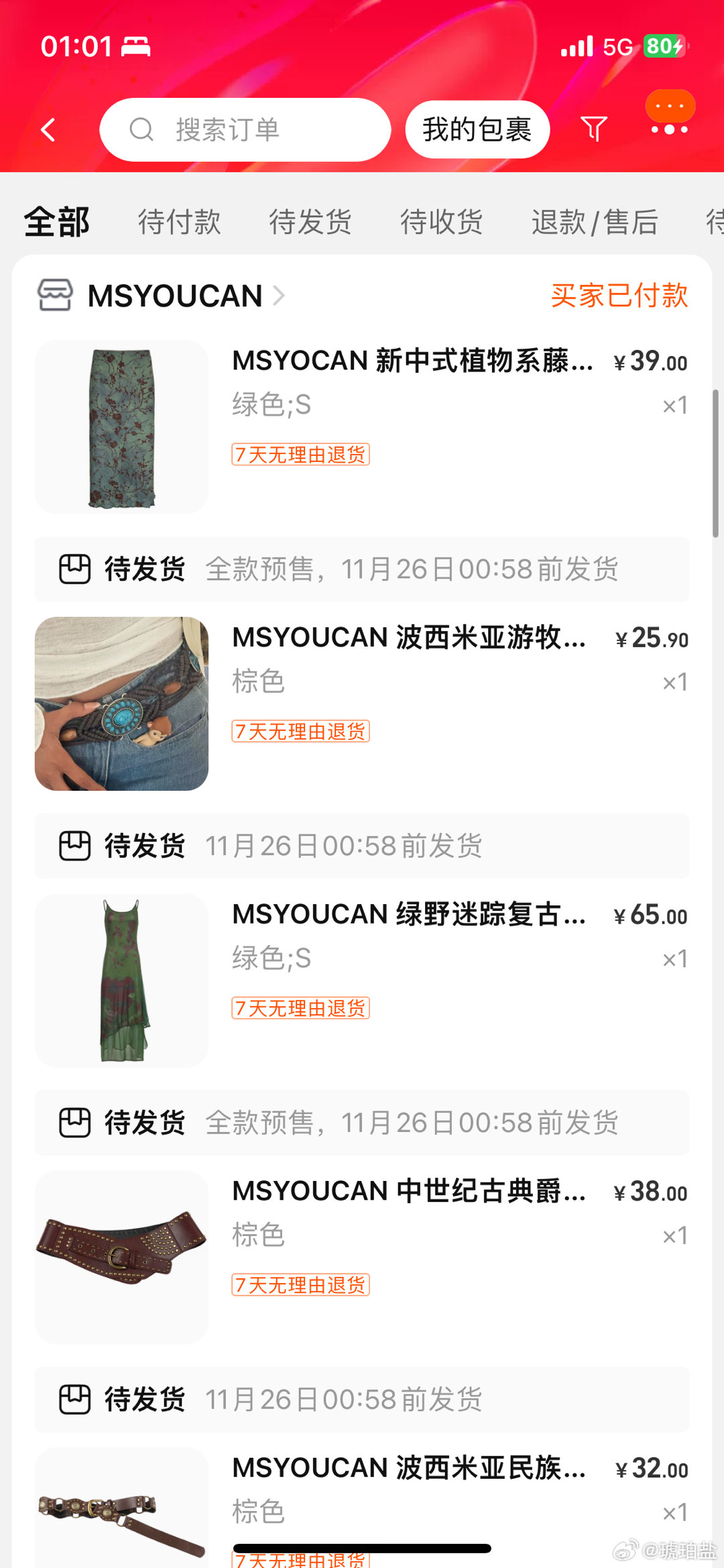
Task: Open the 退款/售后 tab
Action: (x=595, y=222)
